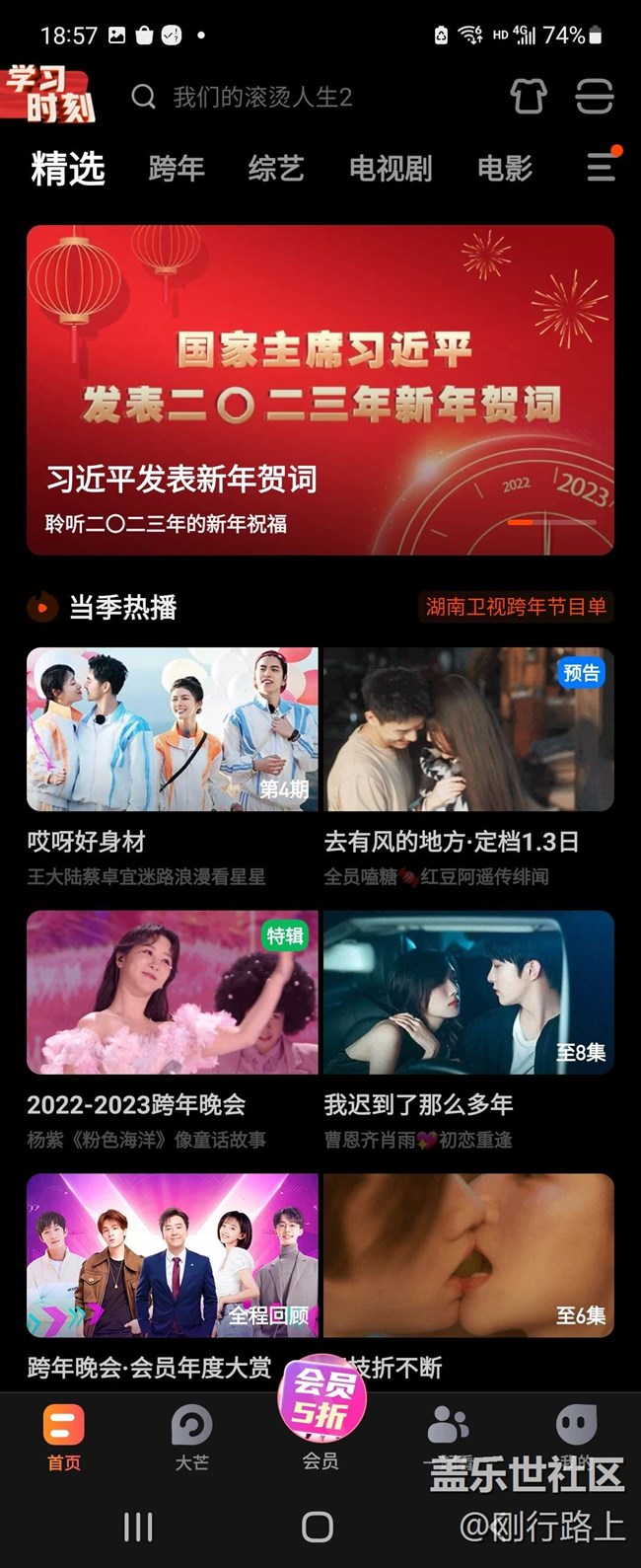The image size is (641, 1568).
Task: Tap the system home button
Action: pyautogui.click(x=317, y=1527)
